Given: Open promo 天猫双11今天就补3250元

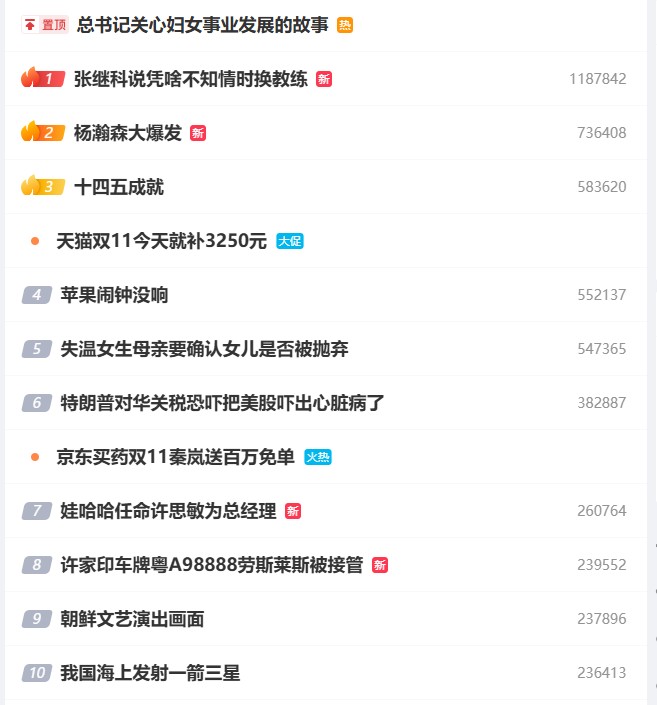Looking at the screenshot, I should coord(161,241).
